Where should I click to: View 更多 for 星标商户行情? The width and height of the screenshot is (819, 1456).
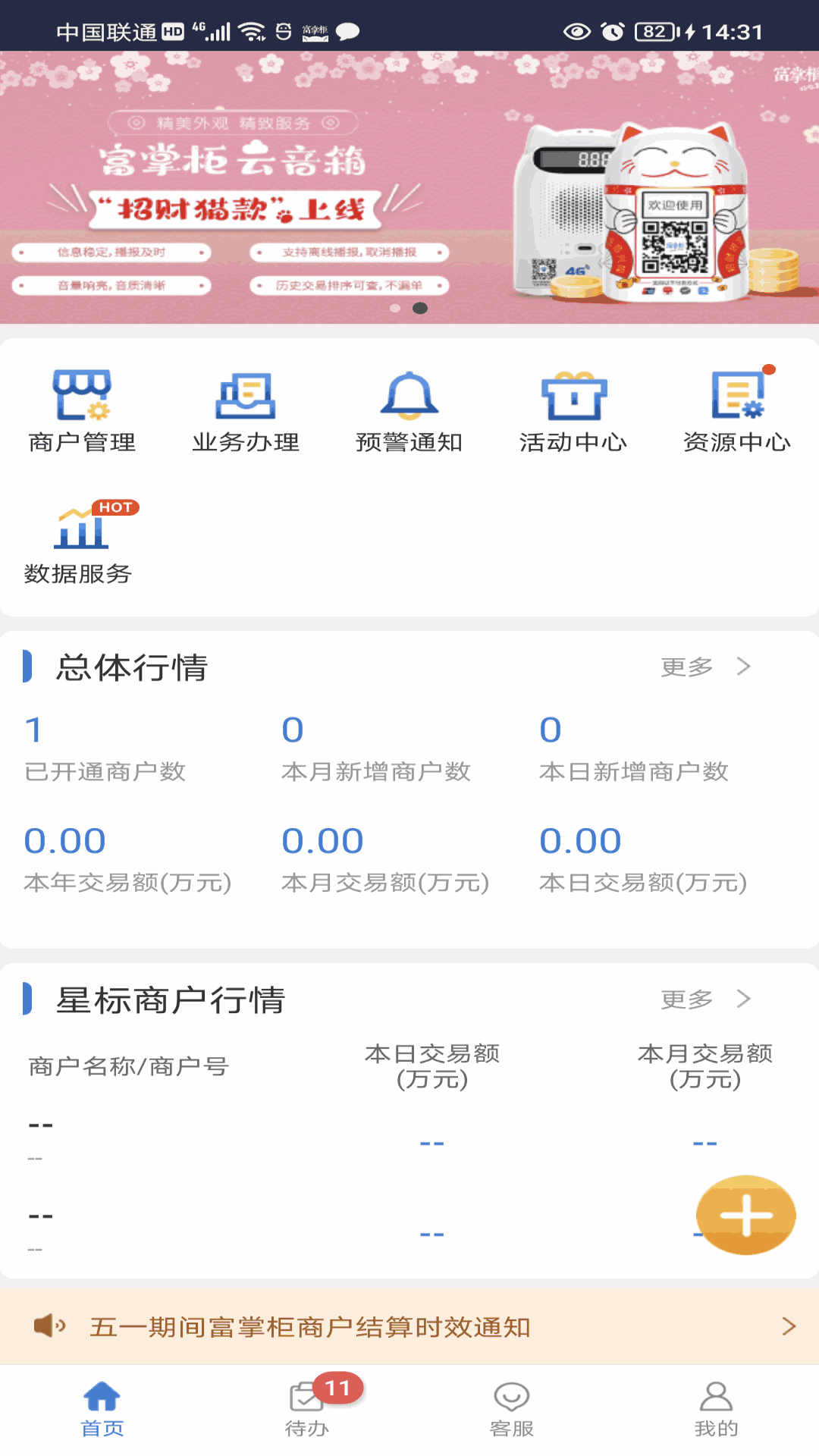pyautogui.click(x=705, y=999)
